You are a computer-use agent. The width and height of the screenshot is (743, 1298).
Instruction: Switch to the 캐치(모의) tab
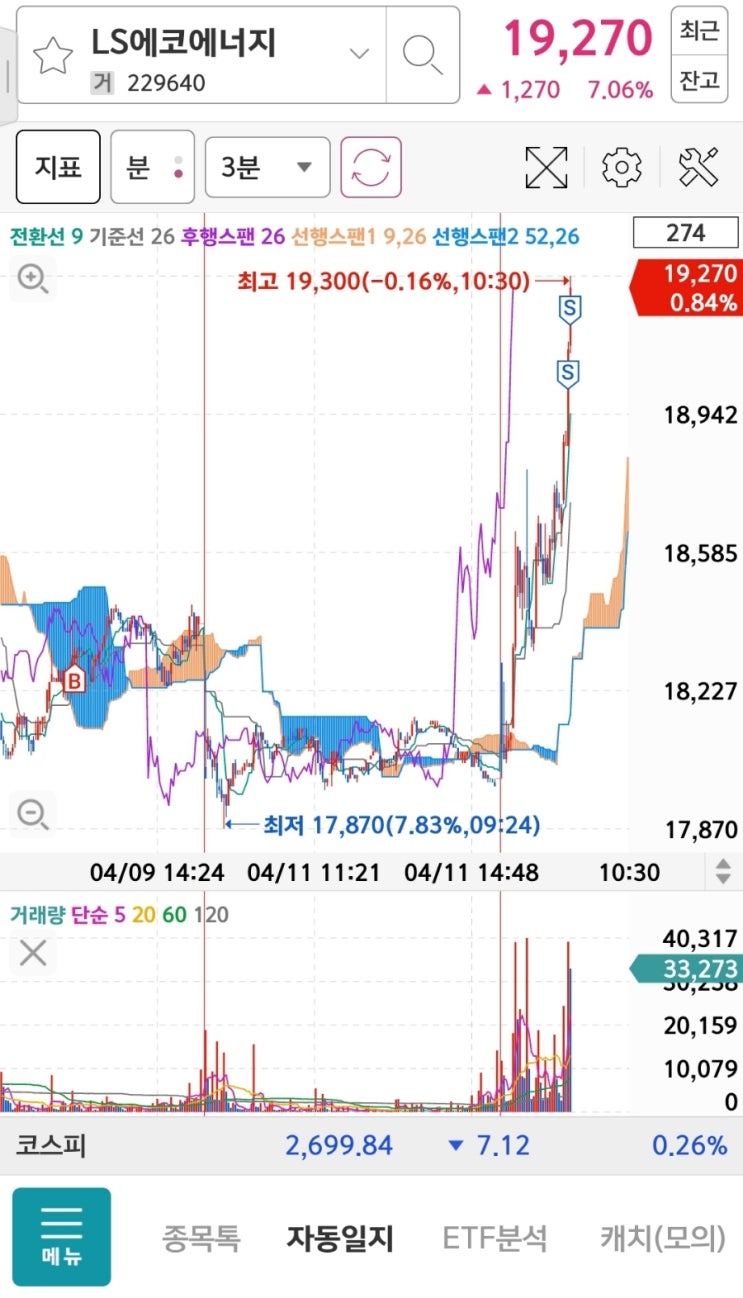(663, 1239)
